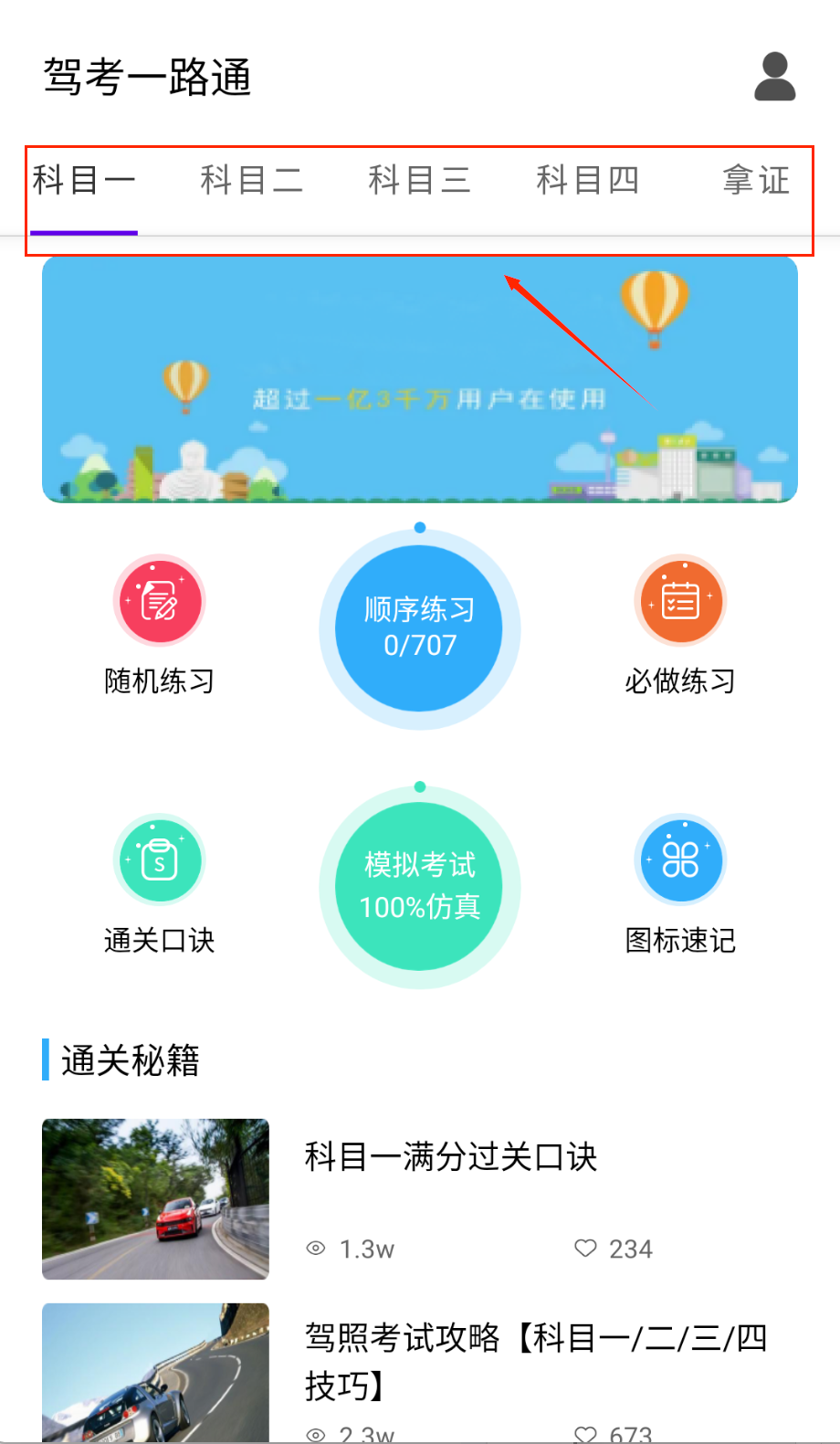Image resolution: width=840 pixels, height=1444 pixels.
Task: Read the article 科目一满分过关口诀
Action: tap(450, 1157)
